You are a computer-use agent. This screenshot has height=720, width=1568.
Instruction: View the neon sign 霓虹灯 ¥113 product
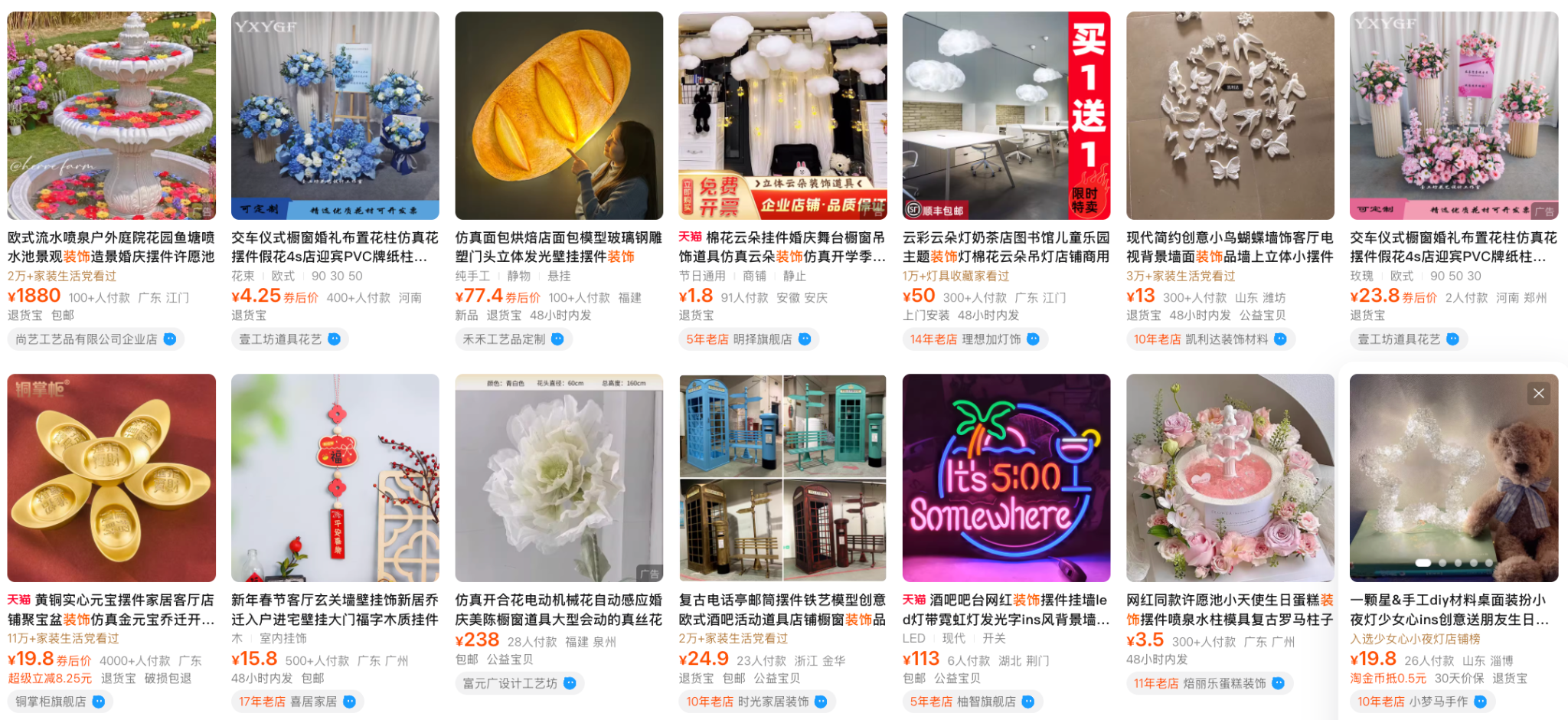pyautogui.click(x=1006, y=477)
